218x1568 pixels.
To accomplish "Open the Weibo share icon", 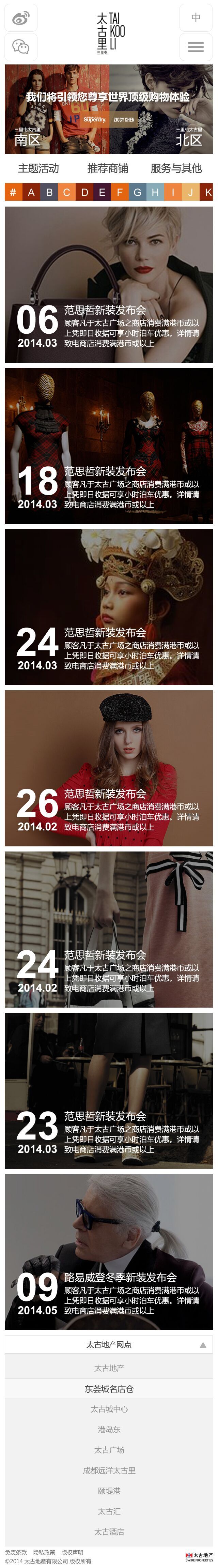I will click(21, 18).
